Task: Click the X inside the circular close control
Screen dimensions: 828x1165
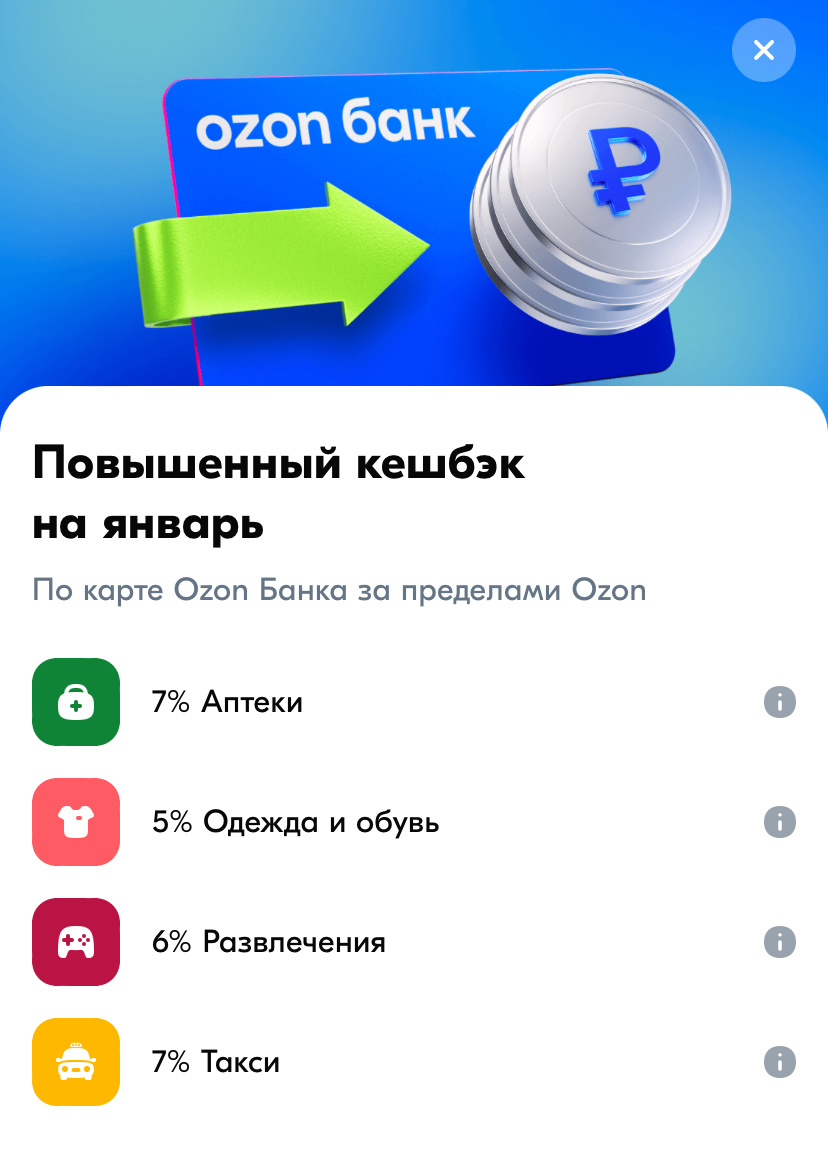Action: click(763, 50)
